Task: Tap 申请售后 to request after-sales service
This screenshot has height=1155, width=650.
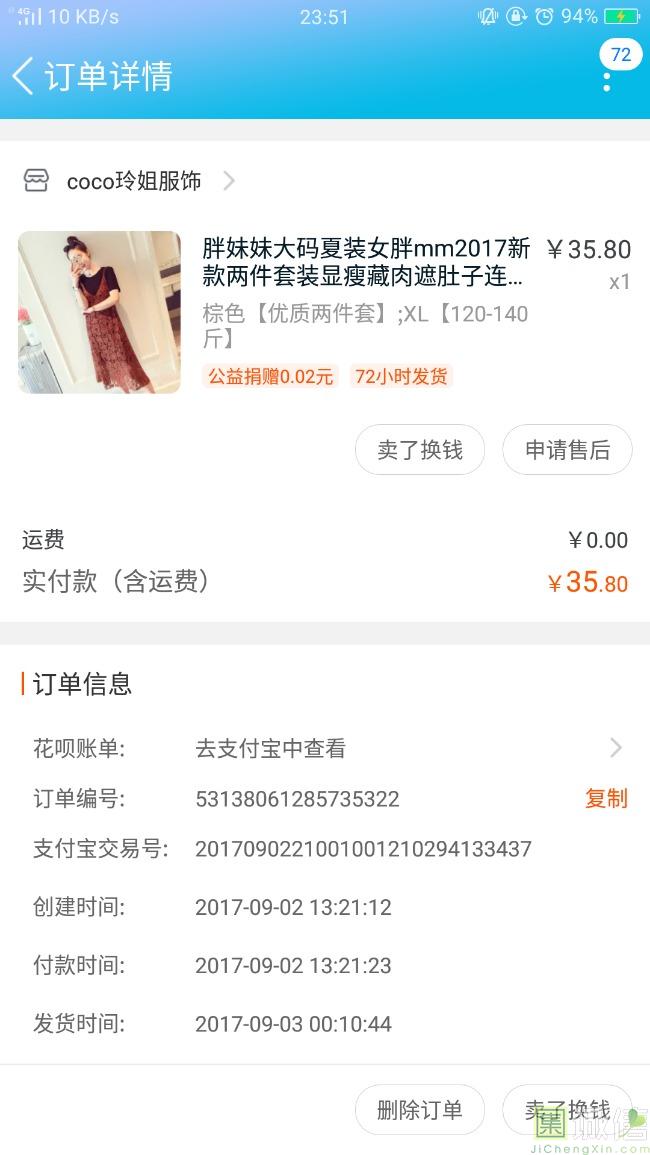Action: coord(567,449)
